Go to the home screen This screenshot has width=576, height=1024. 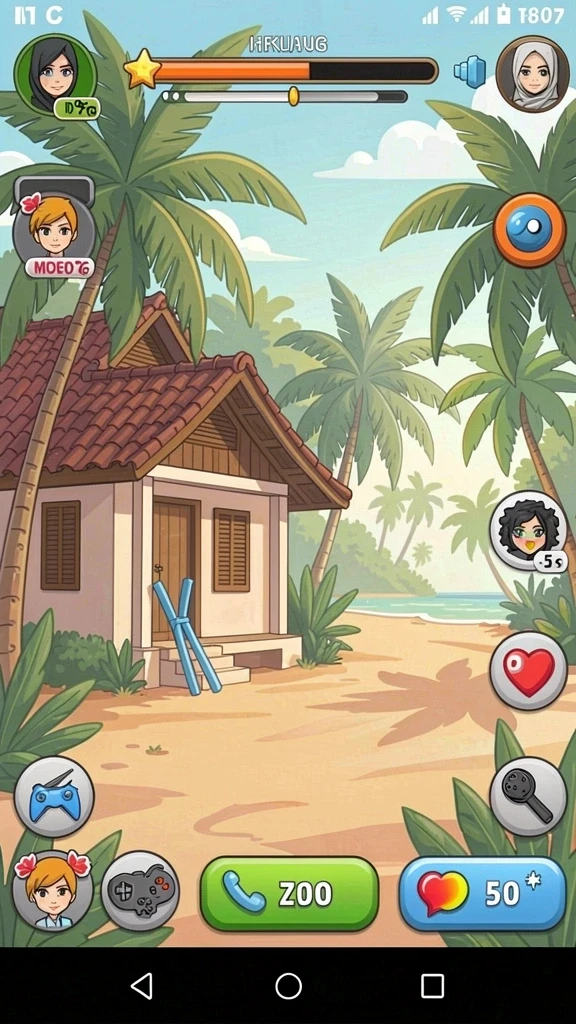(289, 986)
